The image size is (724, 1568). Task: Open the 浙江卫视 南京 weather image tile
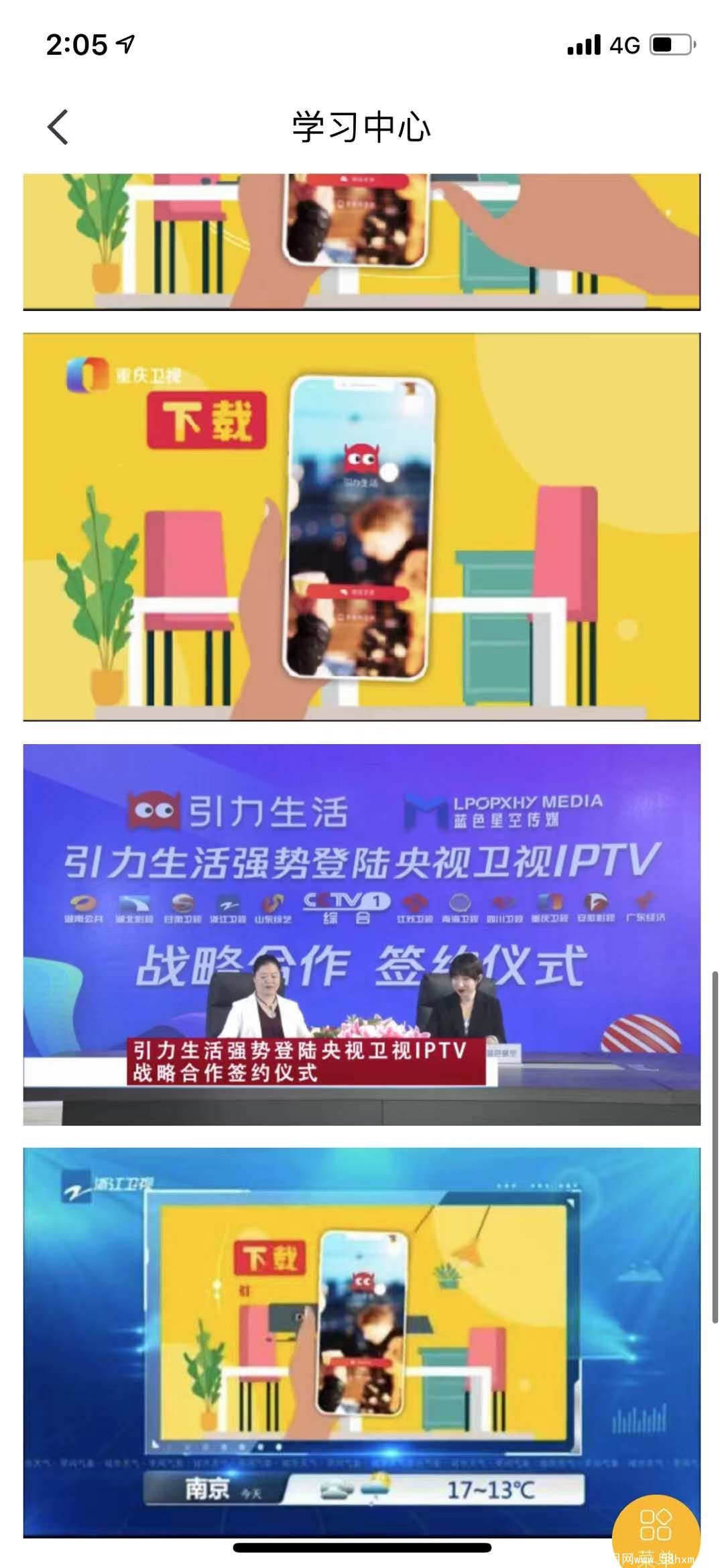click(361, 1341)
